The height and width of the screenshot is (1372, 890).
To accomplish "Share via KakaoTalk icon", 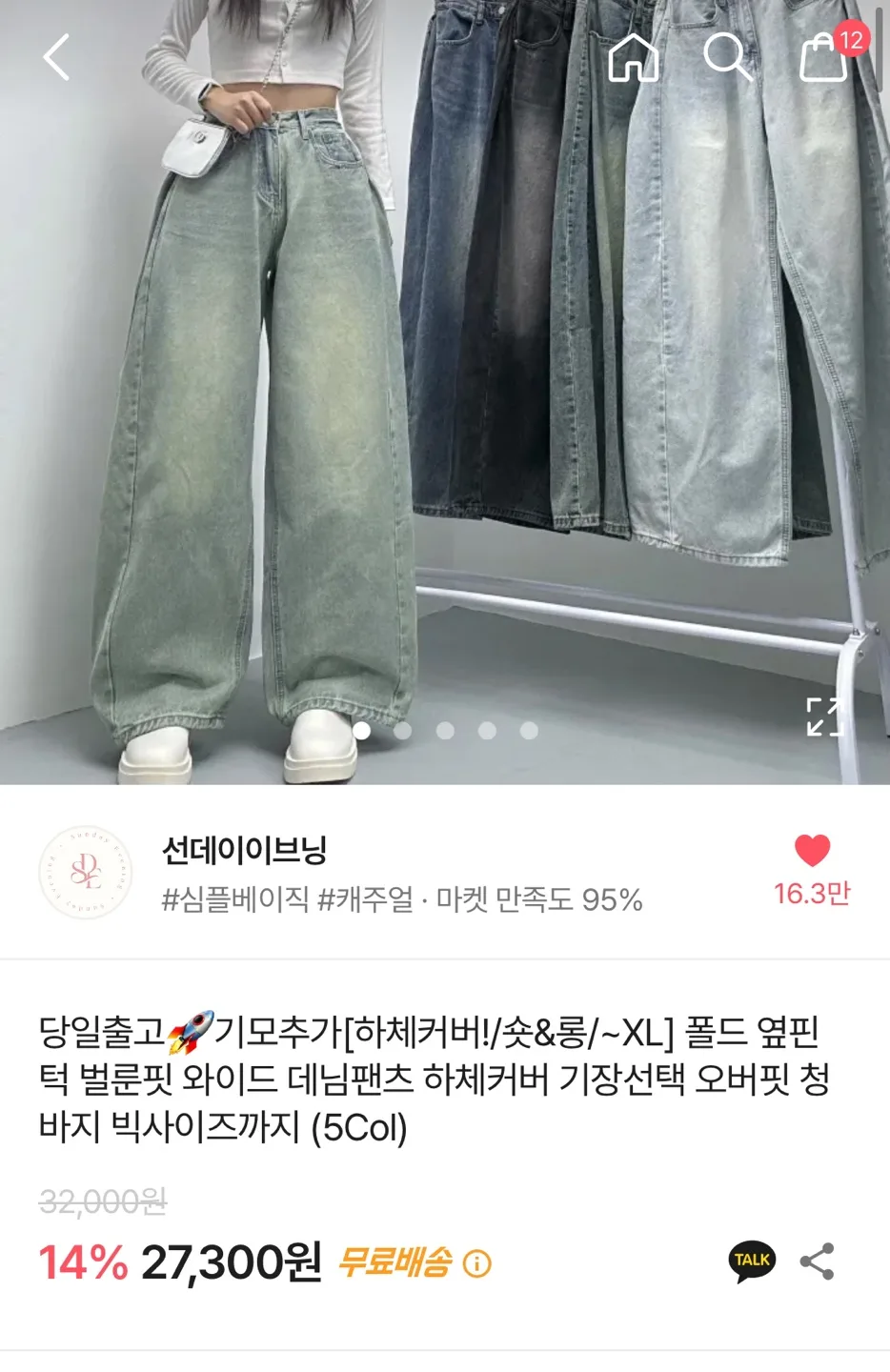I will tap(753, 1261).
